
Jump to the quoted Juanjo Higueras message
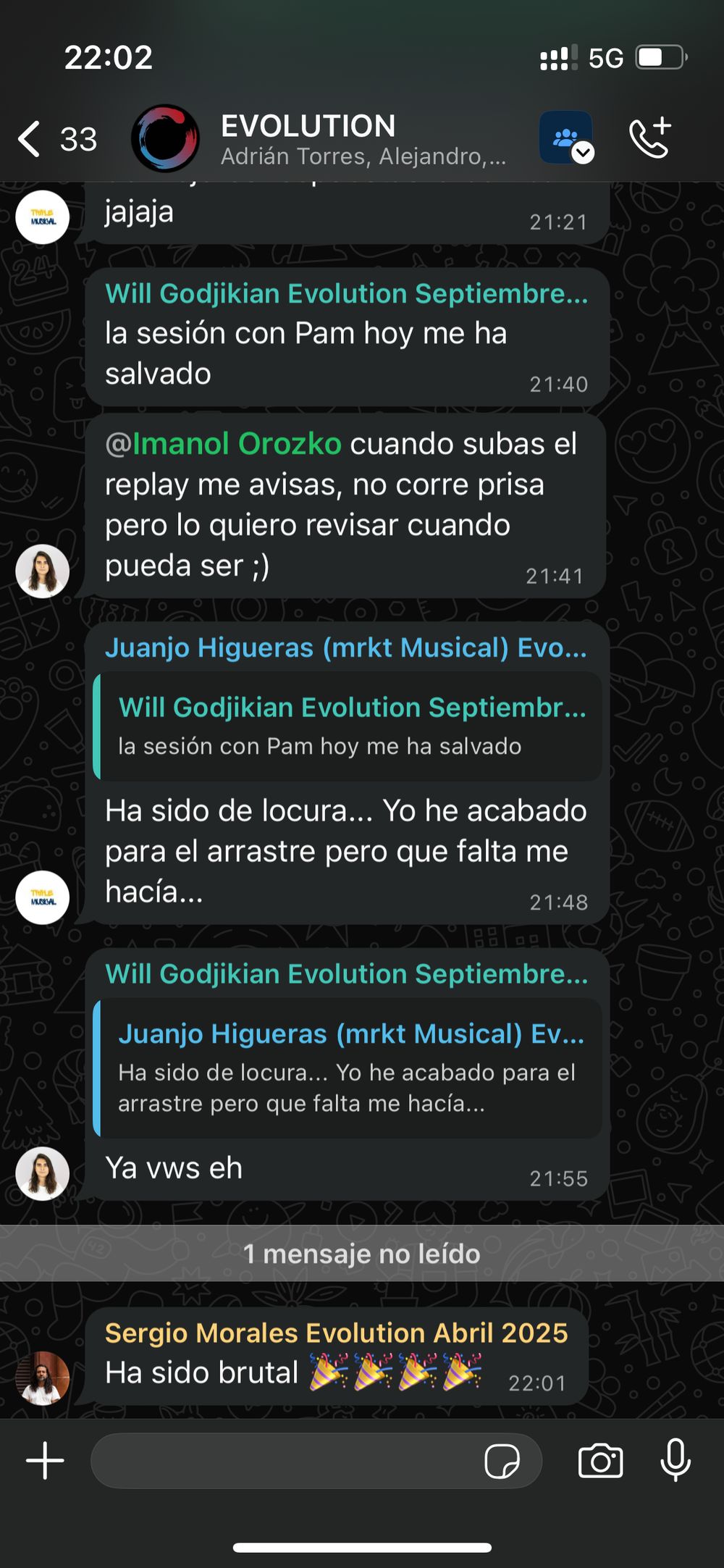click(349, 1068)
